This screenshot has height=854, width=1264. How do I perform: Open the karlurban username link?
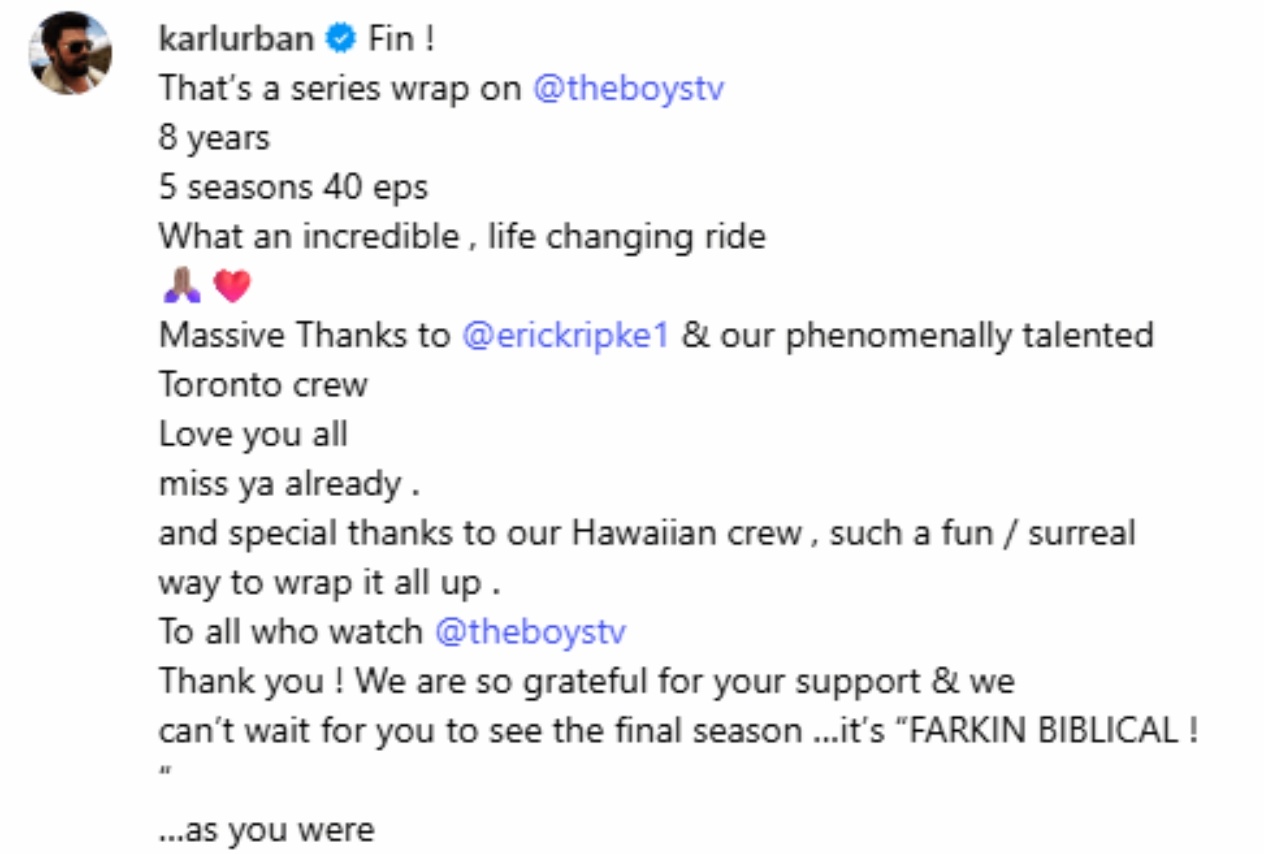236,40
